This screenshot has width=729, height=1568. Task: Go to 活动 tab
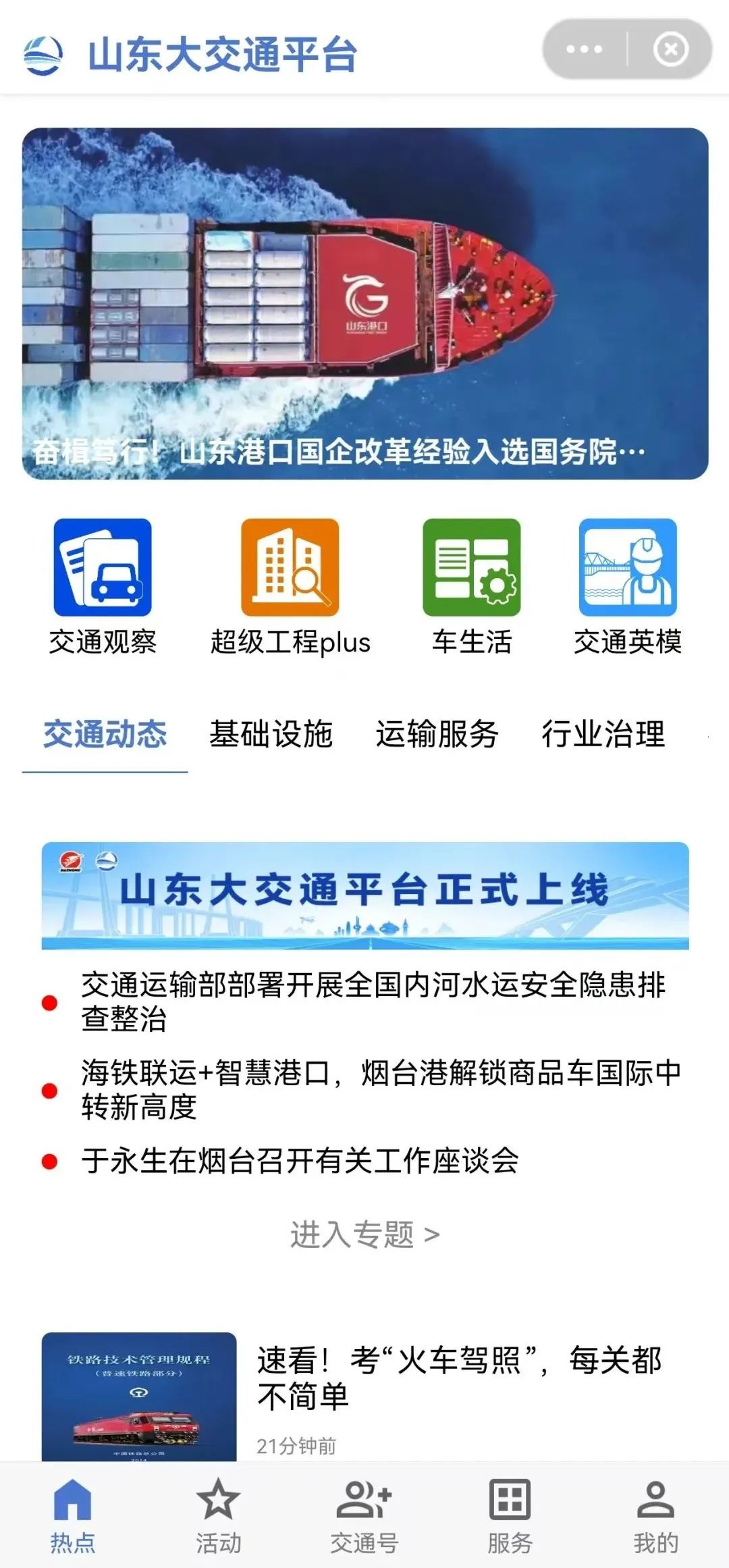(x=218, y=1517)
